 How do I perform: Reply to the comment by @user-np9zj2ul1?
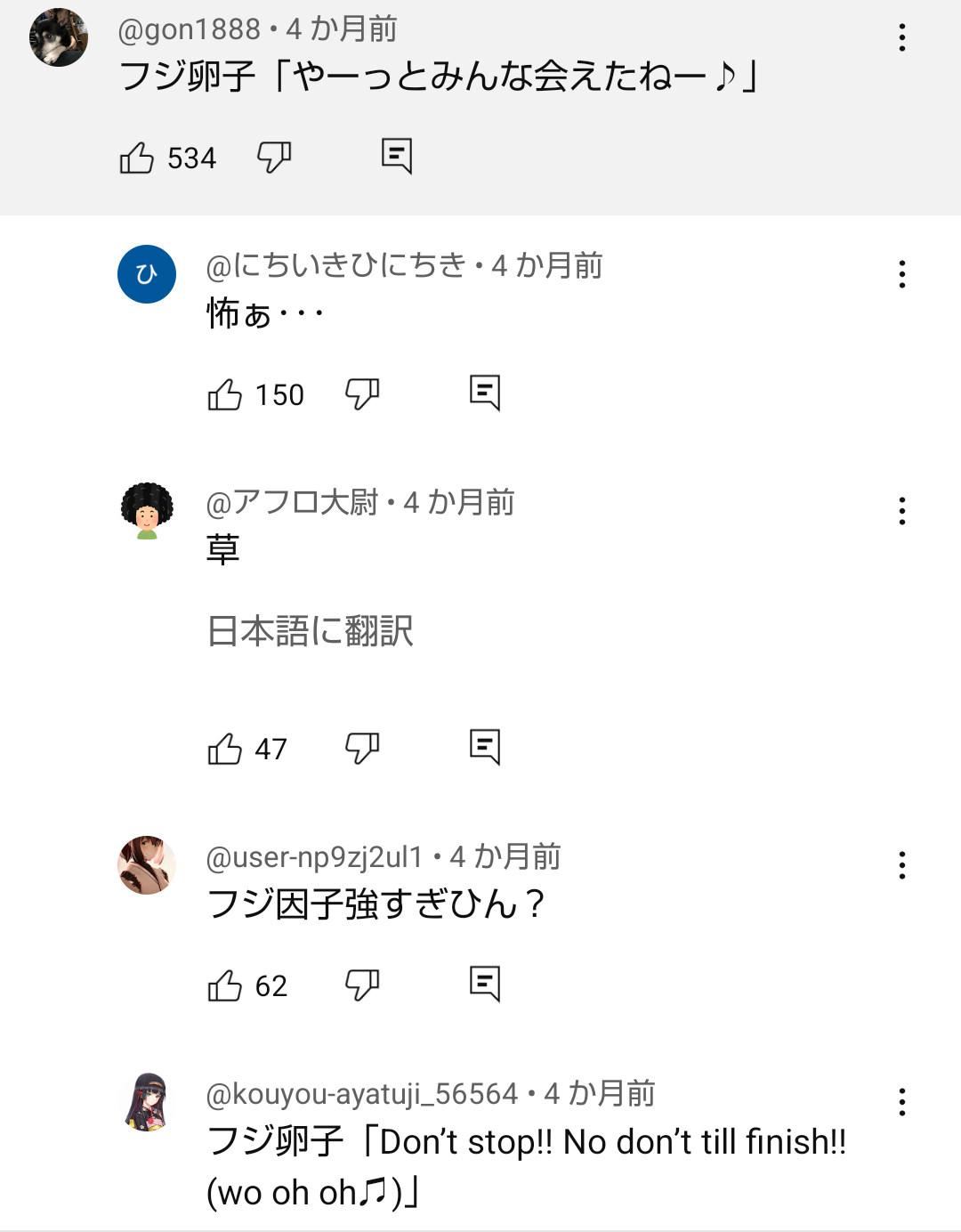(x=485, y=984)
